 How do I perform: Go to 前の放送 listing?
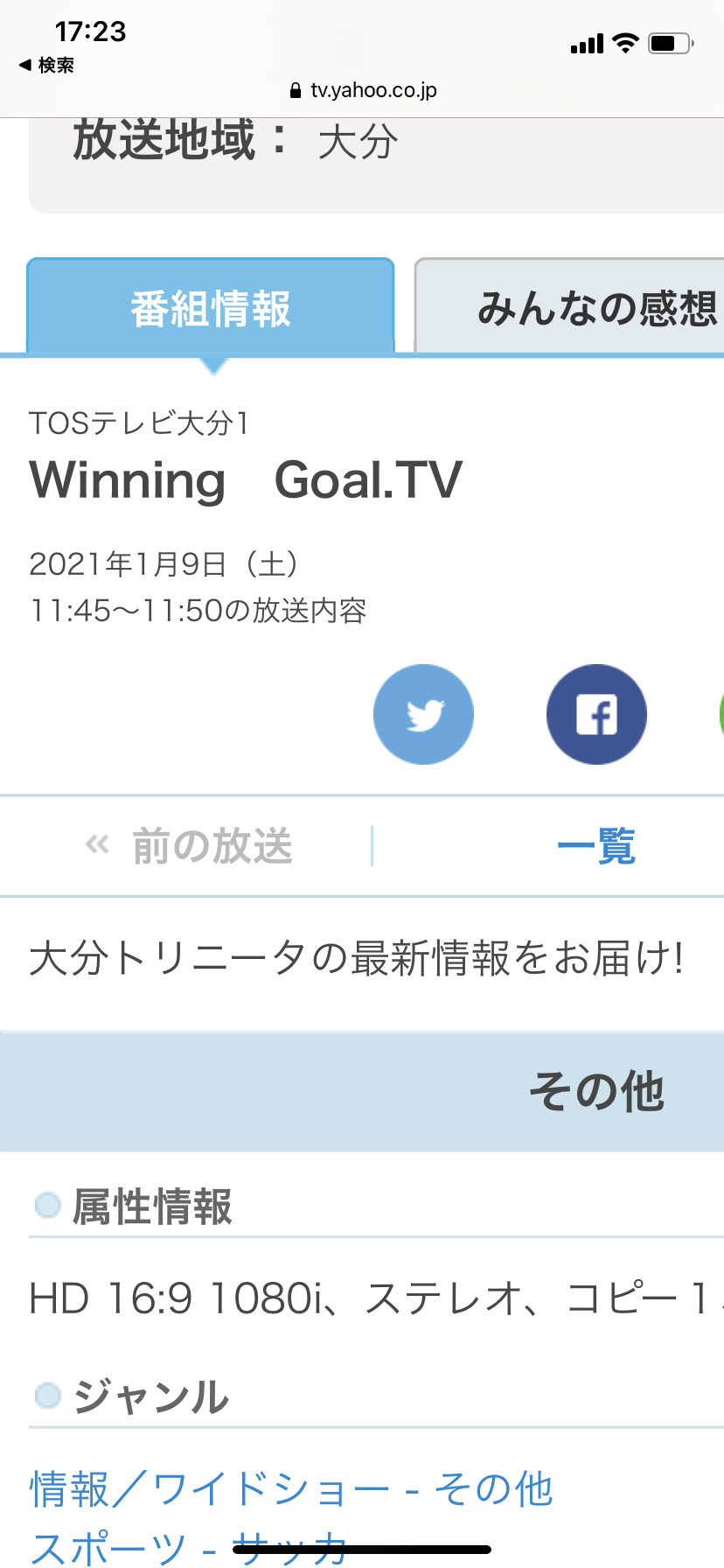coord(191,846)
